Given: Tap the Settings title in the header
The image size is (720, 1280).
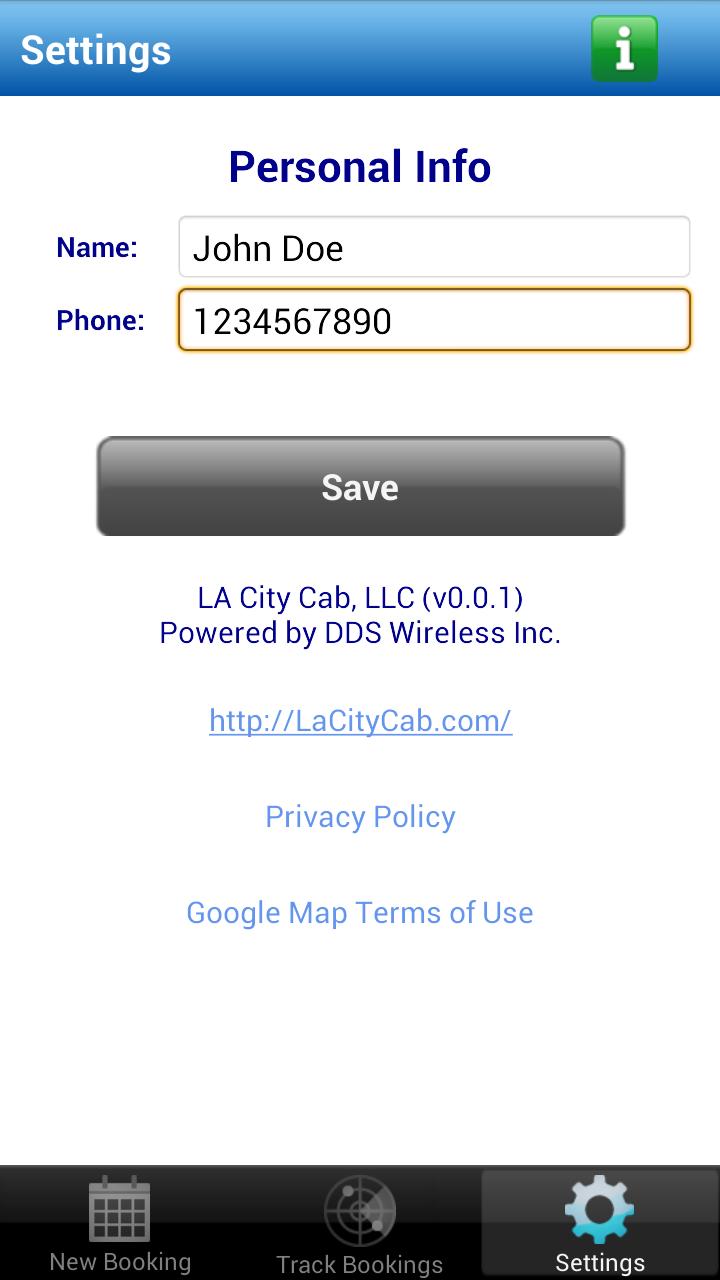Looking at the screenshot, I should click(x=95, y=49).
